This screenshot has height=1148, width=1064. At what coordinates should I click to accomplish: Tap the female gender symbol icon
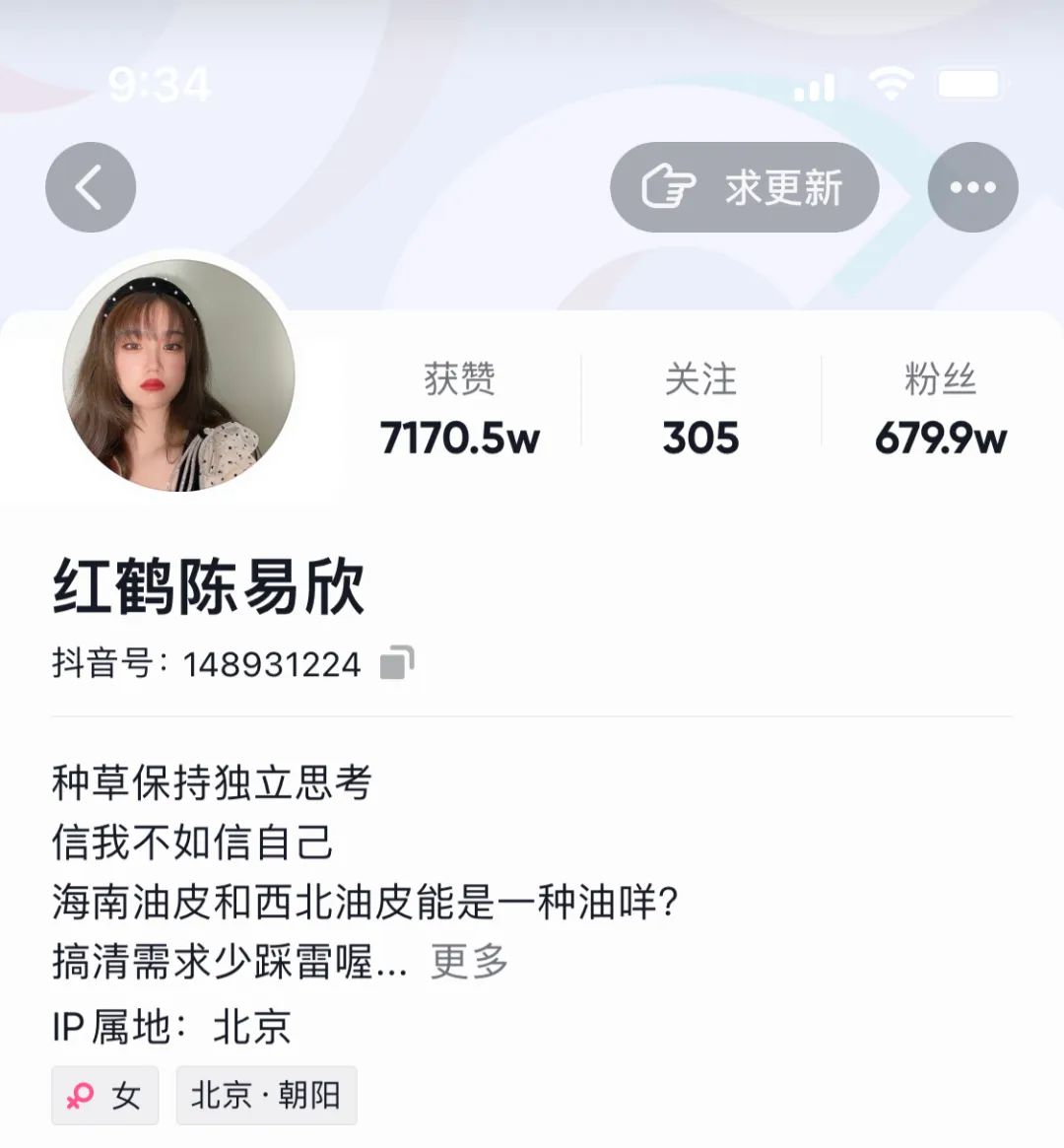pos(80,1095)
